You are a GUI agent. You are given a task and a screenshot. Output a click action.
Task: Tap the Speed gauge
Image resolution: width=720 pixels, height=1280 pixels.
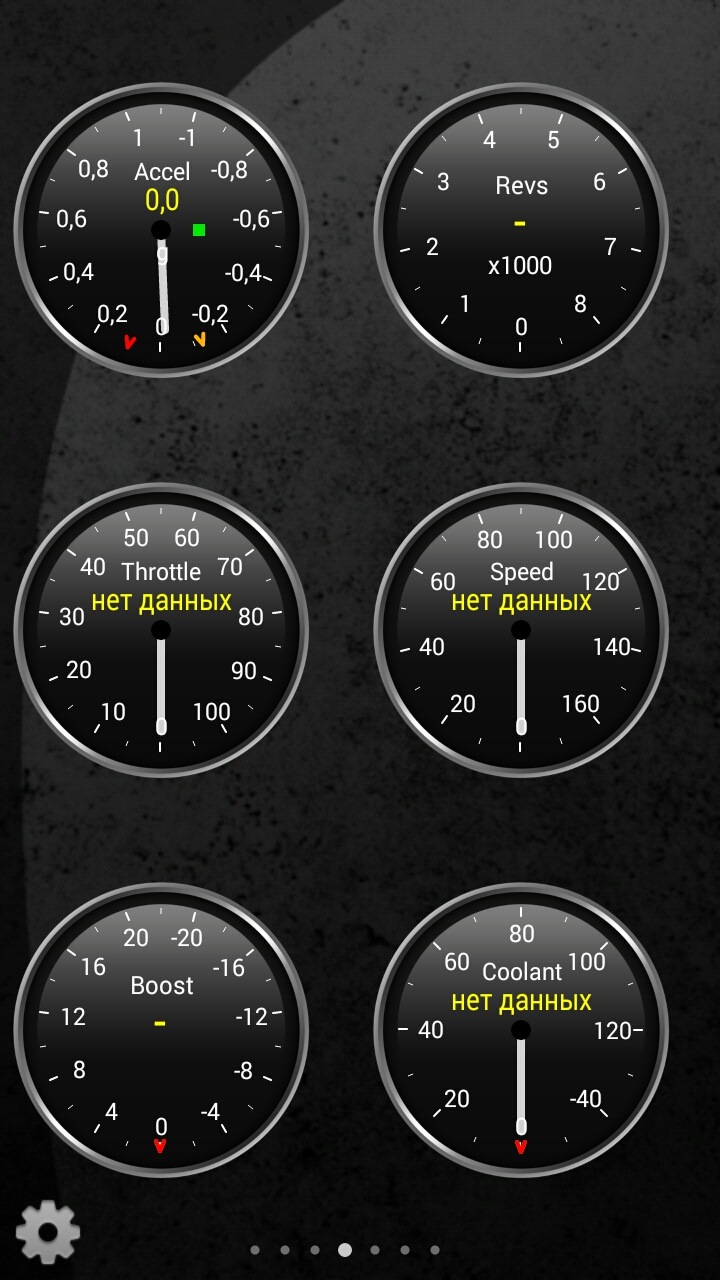tap(521, 630)
